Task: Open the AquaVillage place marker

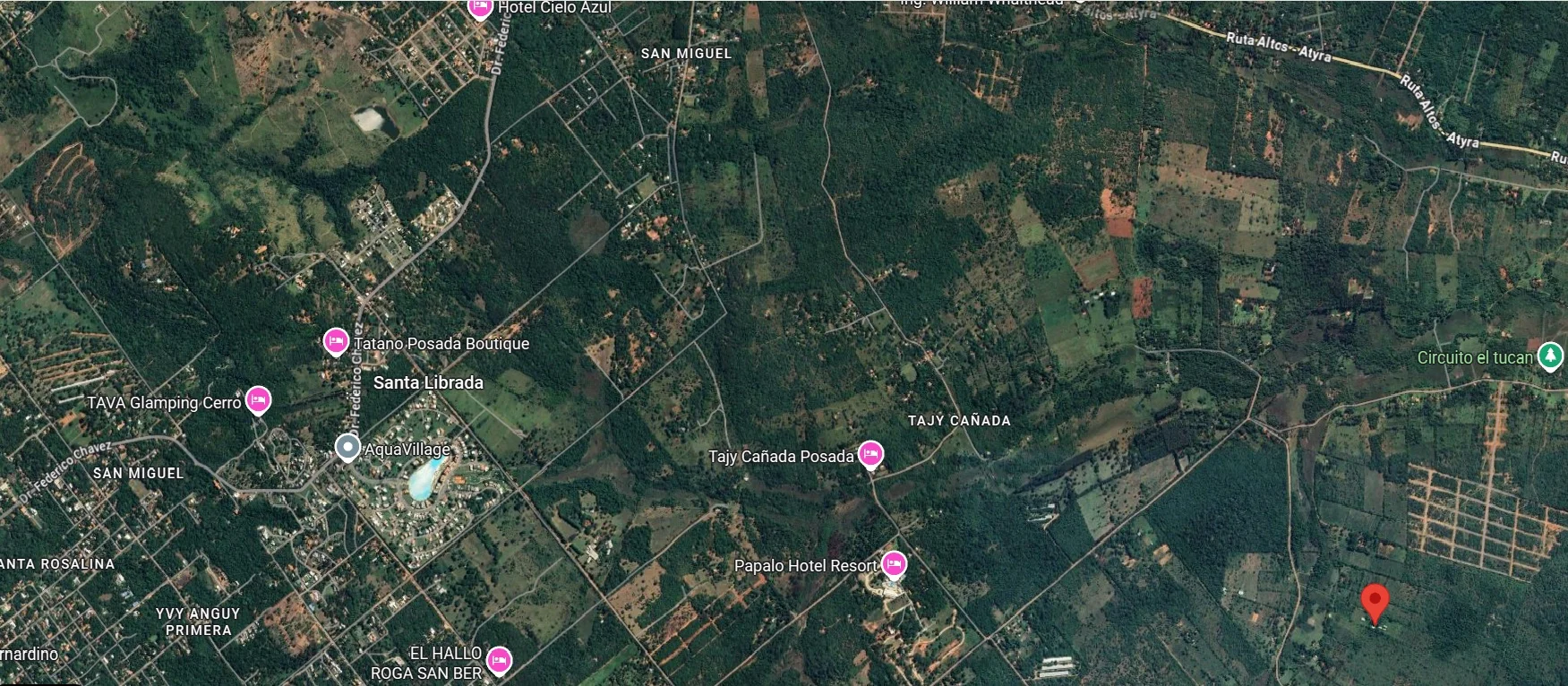Action: (x=347, y=448)
